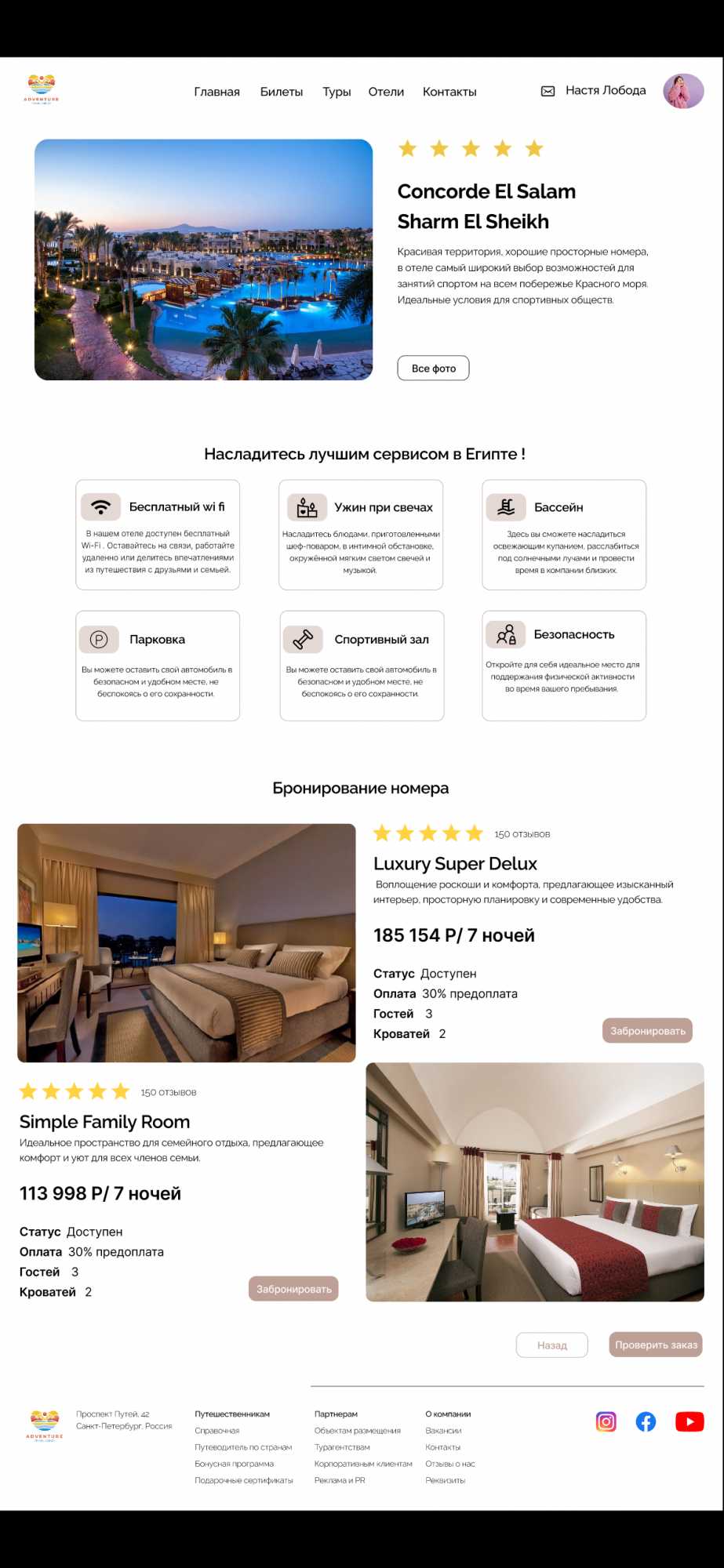The height and width of the screenshot is (1568, 724).
Task: Tap Проверить заказ button
Action: (x=656, y=1345)
